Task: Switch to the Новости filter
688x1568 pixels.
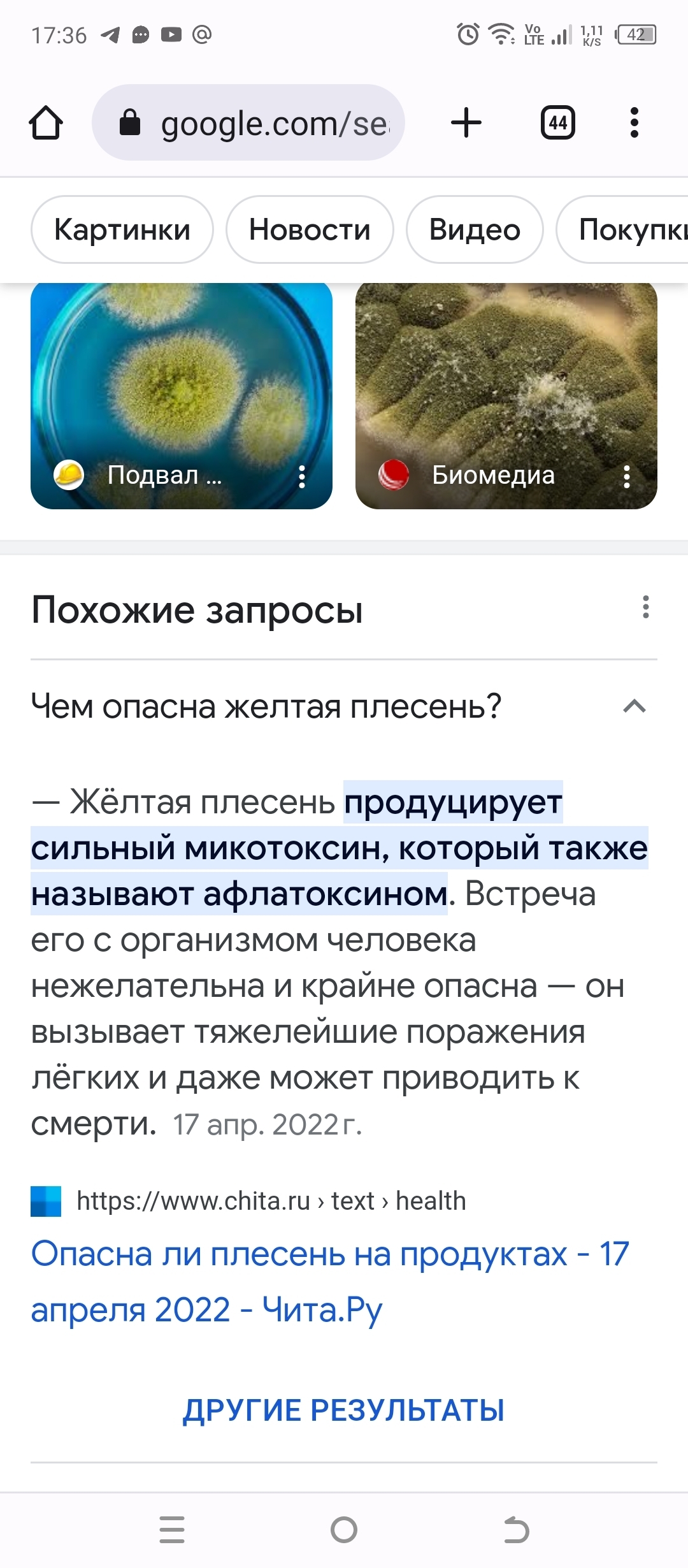Action: [310, 229]
